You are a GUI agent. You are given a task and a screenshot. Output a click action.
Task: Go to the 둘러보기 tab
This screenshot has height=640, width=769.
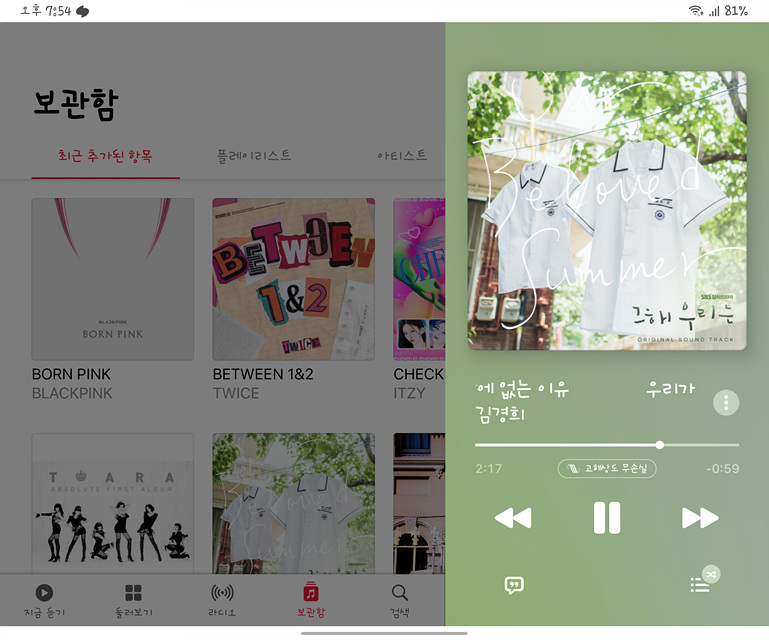pos(133,600)
